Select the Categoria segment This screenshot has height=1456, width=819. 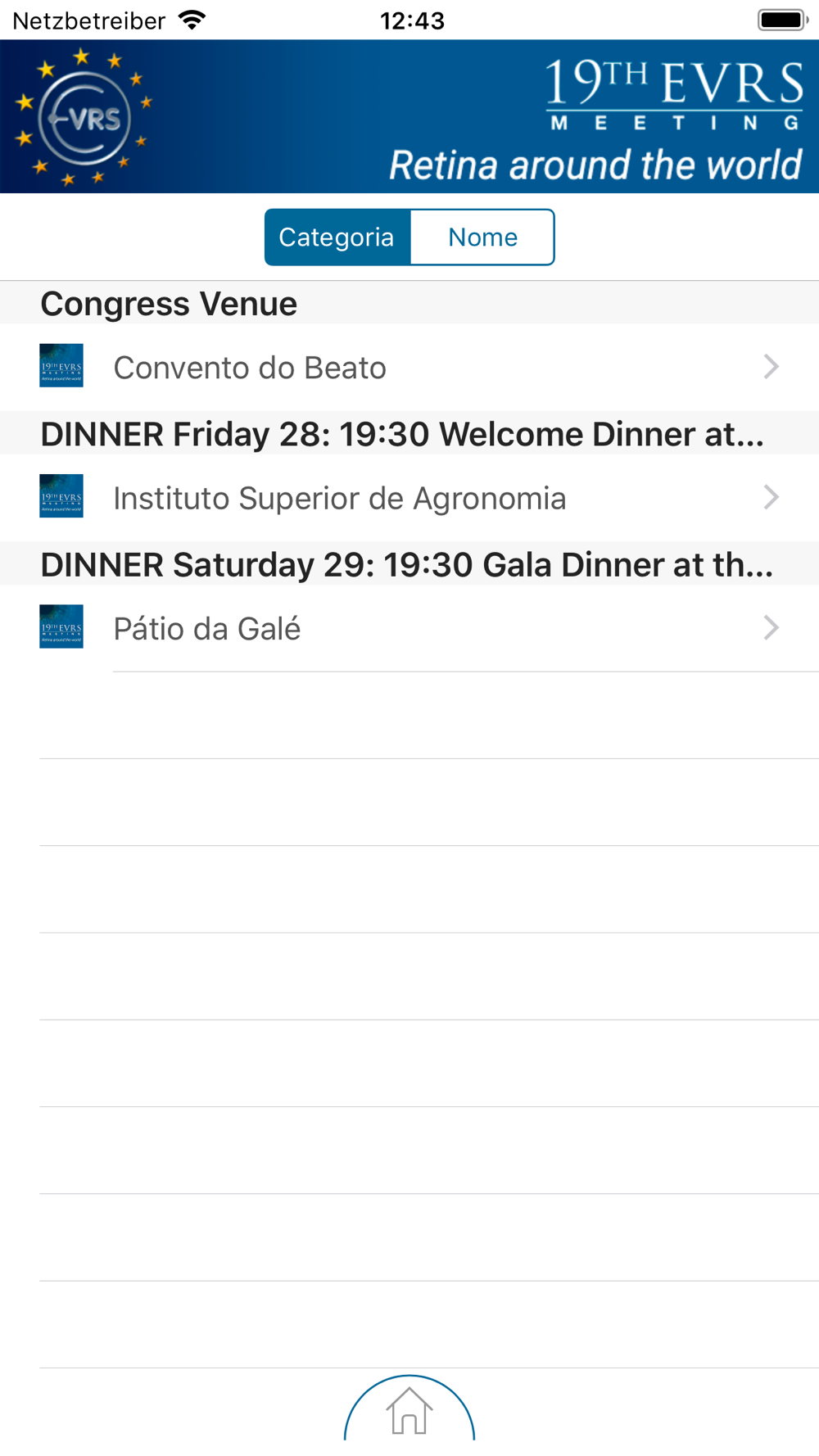pos(337,237)
